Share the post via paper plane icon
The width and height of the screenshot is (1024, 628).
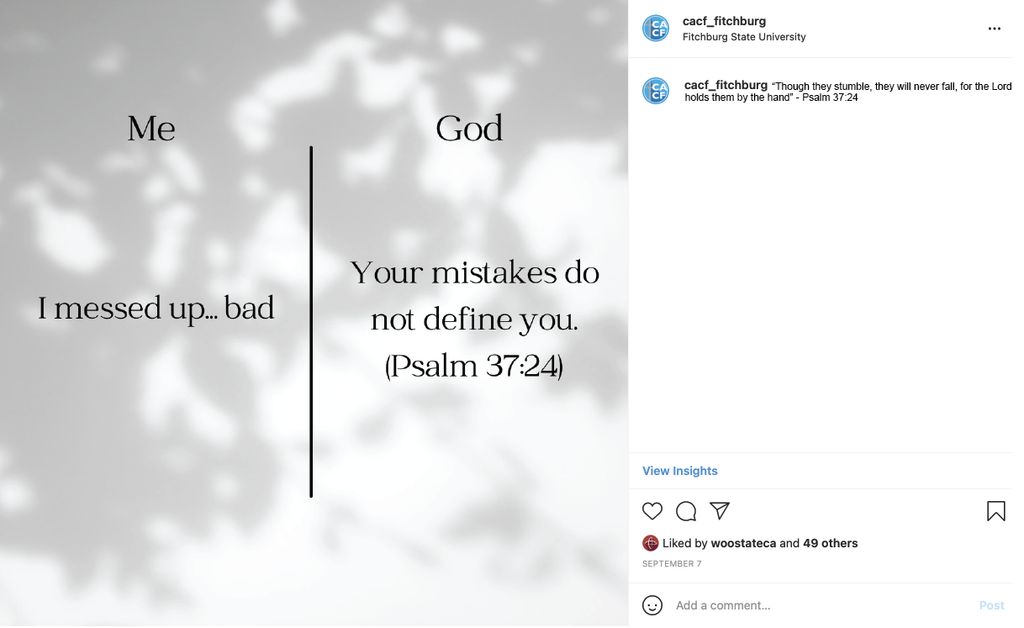click(x=719, y=511)
